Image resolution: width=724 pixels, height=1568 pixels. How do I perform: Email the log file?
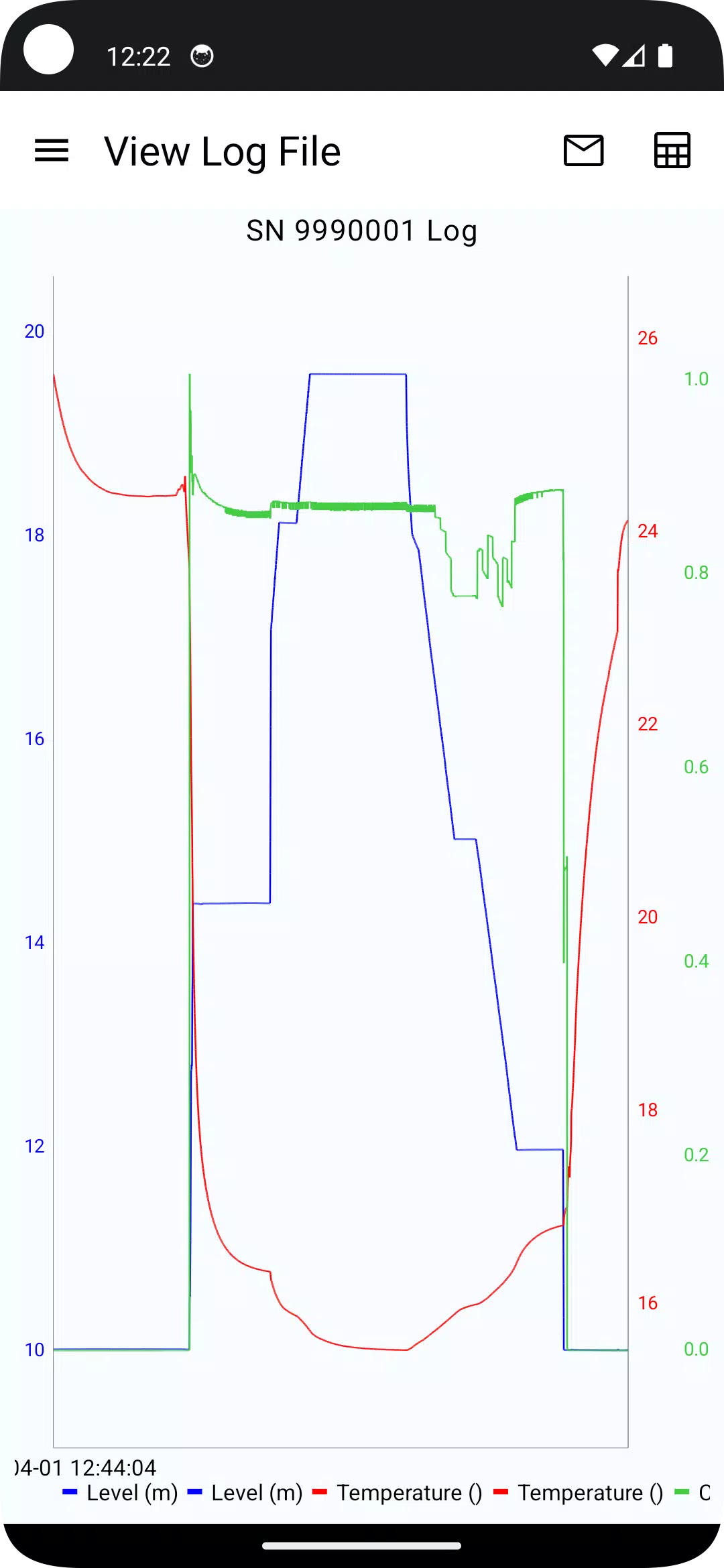[x=583, y=150]
